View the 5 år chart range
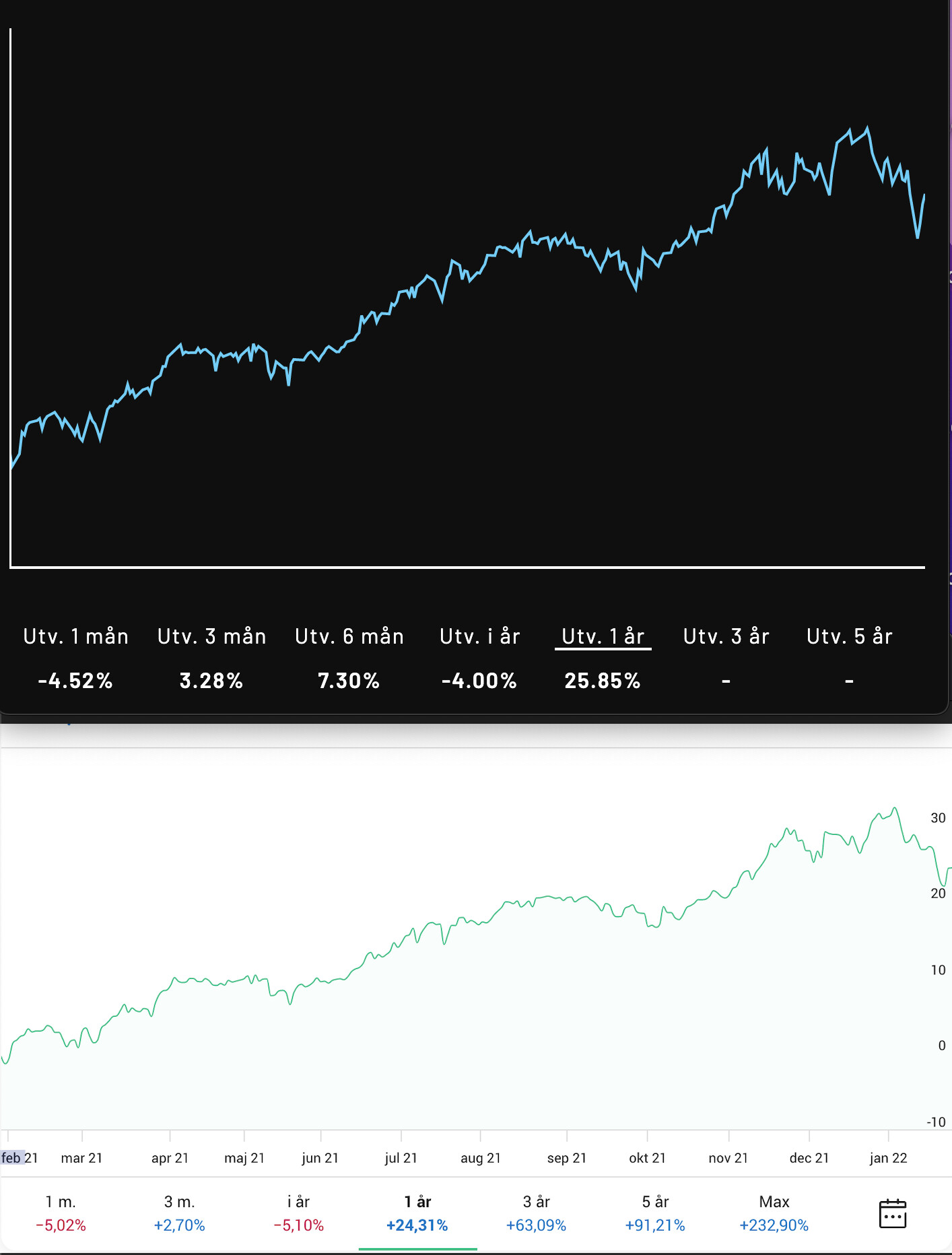The height and width of the screenshot is (1255, 952). click(x=655, y=1213)
